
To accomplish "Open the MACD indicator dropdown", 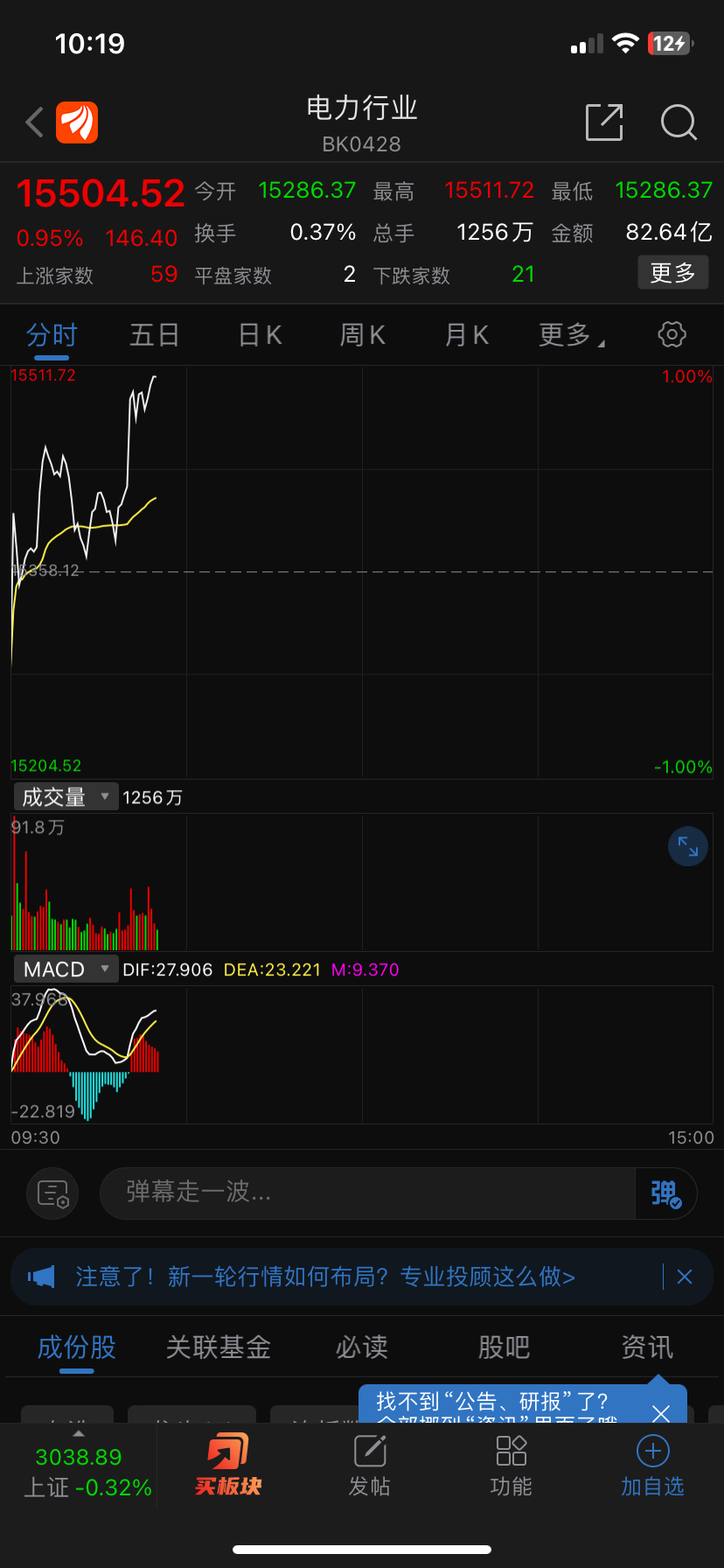I will pyautogui.click(x=66, y=969).
